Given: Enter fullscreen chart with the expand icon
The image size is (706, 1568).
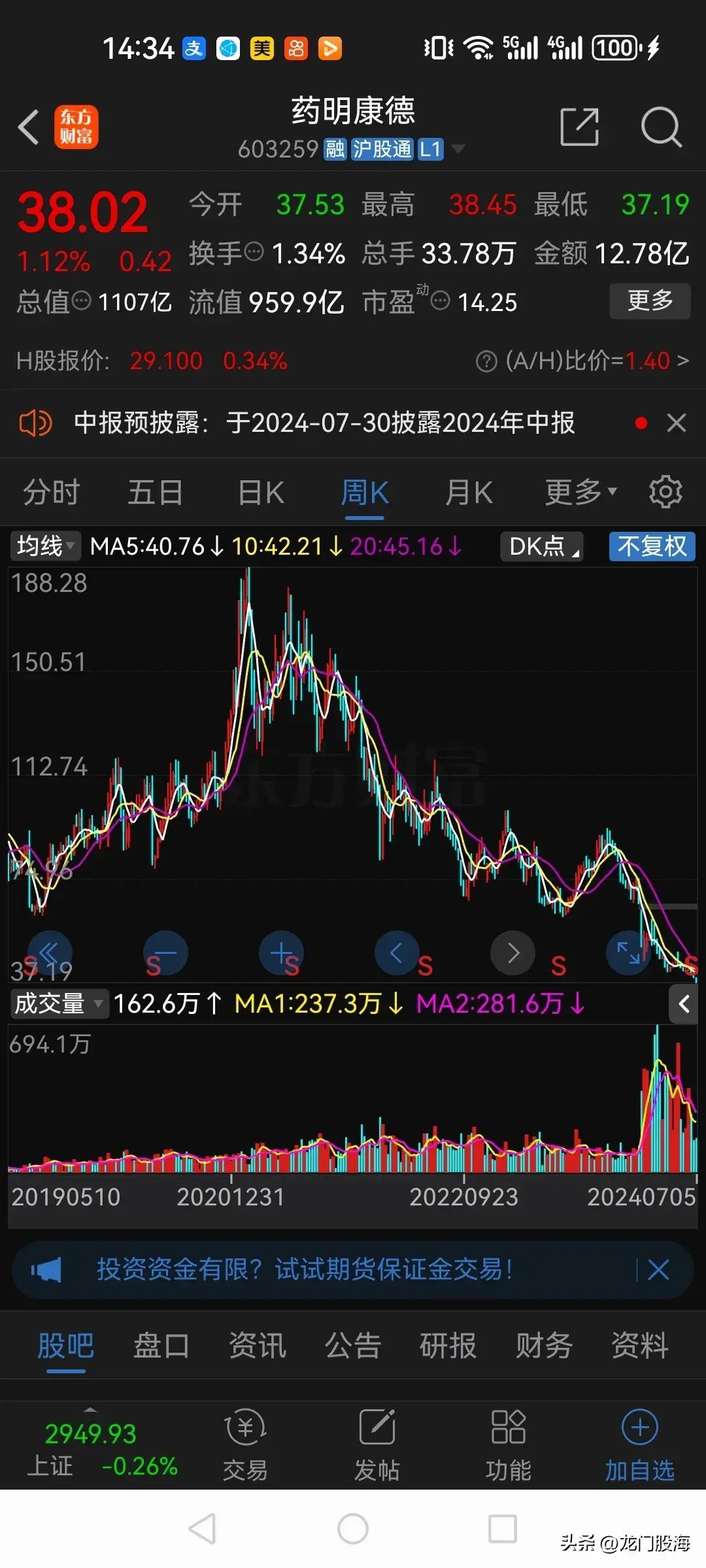Looking at the screenshot, I should [x=628, y=953].
